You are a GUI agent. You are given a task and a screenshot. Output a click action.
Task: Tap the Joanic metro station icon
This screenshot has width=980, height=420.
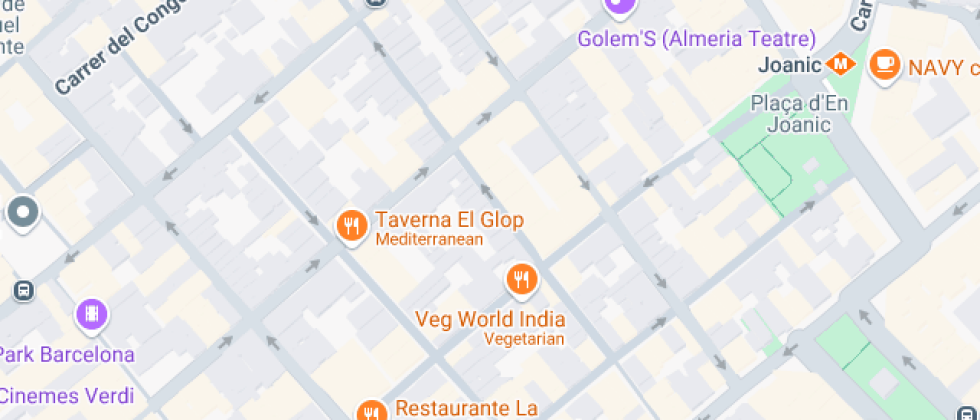pyautogui.click(x=841, y=64)
